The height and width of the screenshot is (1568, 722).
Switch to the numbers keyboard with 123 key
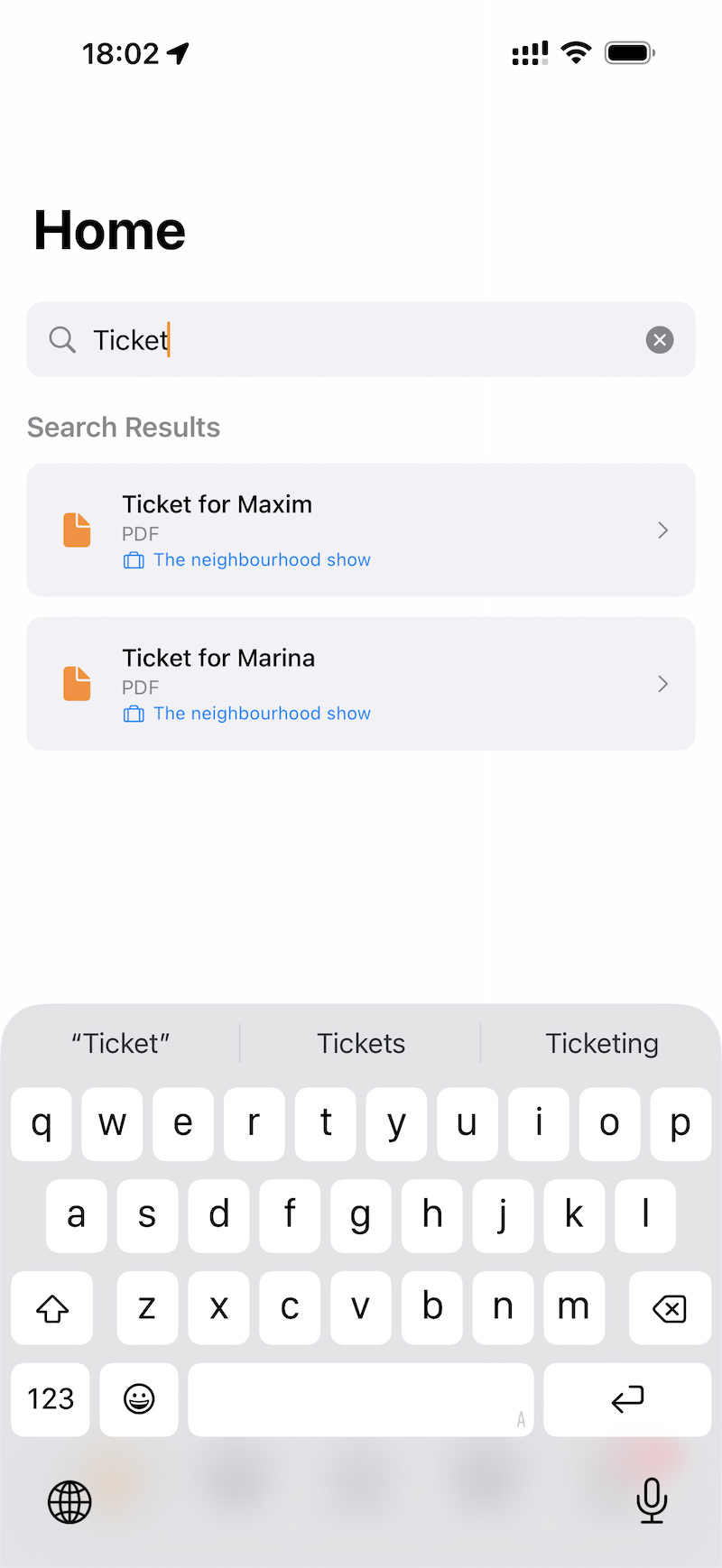(50, 1399)
